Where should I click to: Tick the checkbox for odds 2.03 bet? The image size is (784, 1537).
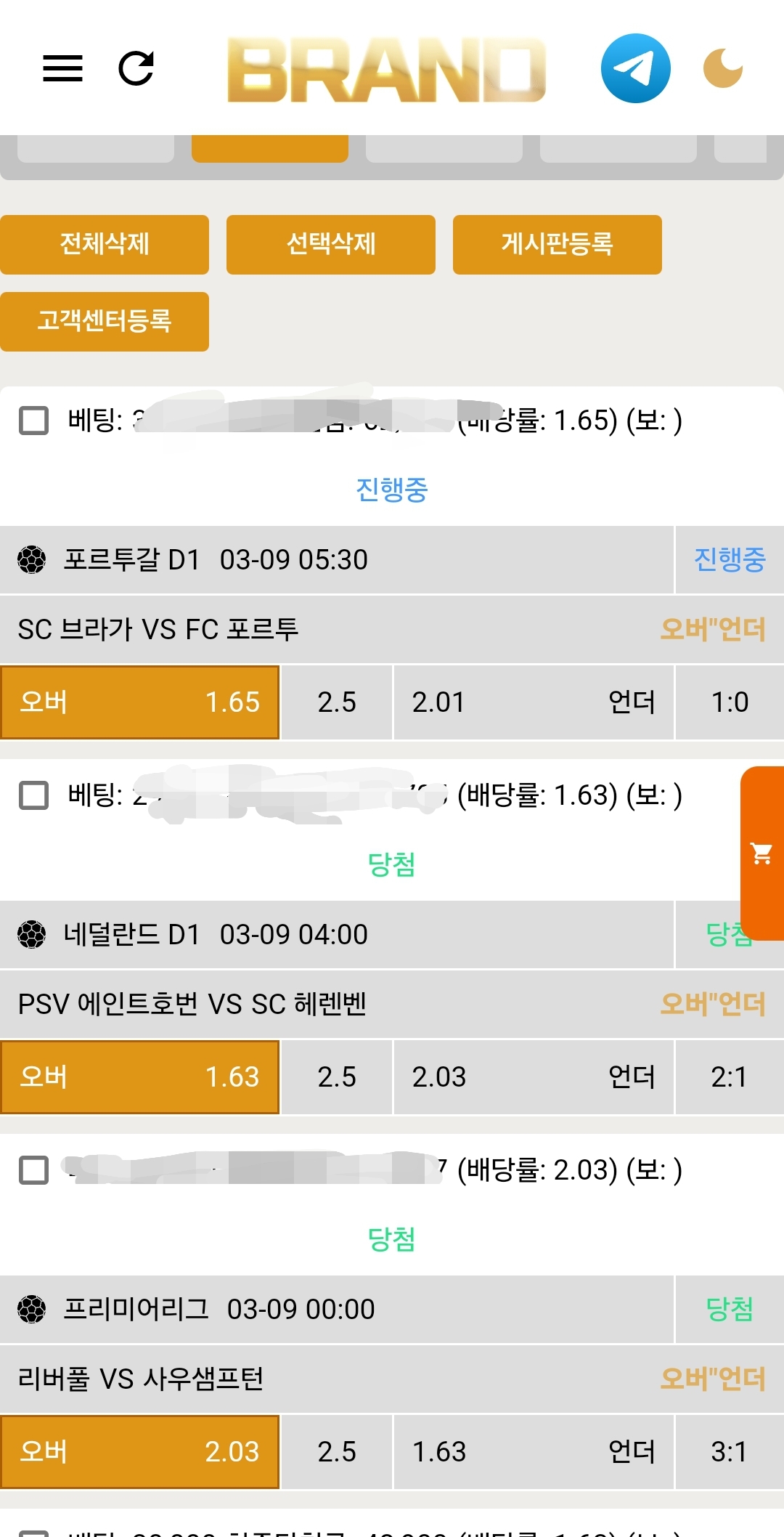(33, 1170)
